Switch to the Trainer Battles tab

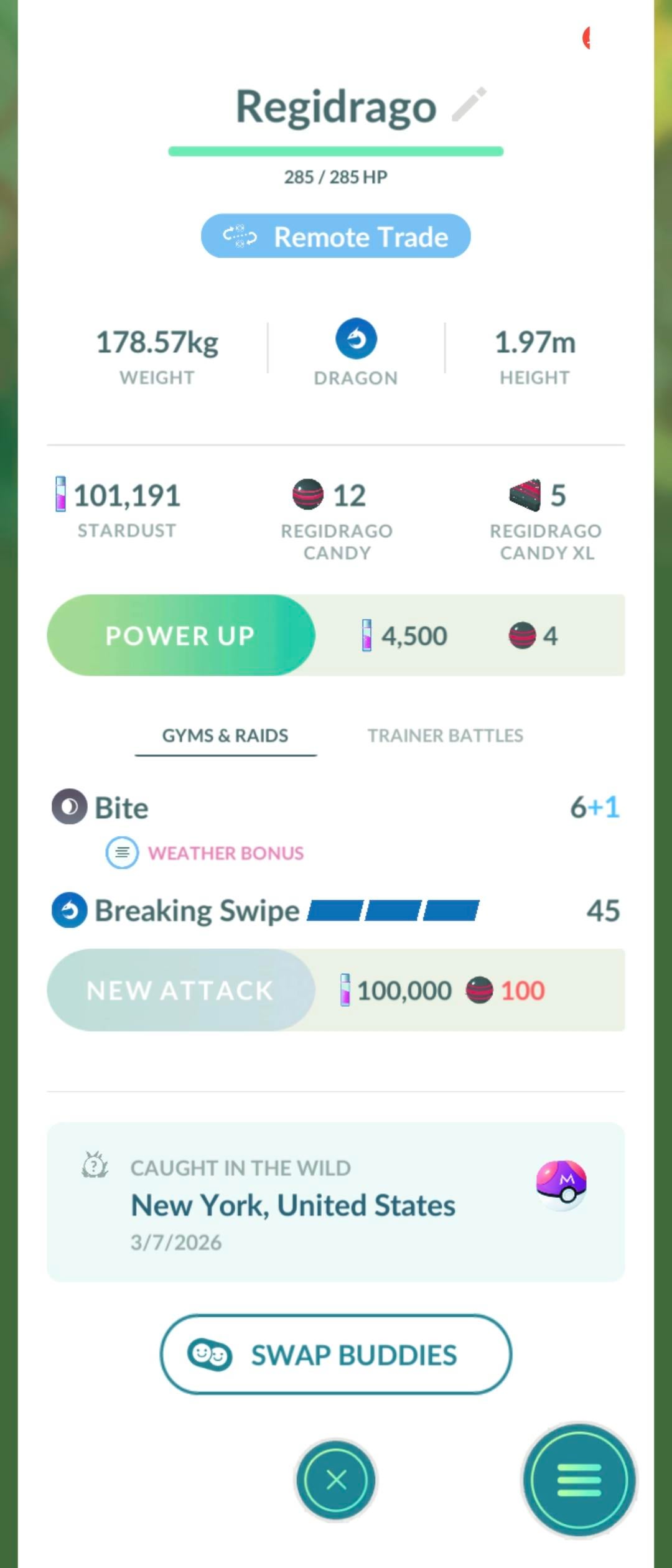point(445,735)
